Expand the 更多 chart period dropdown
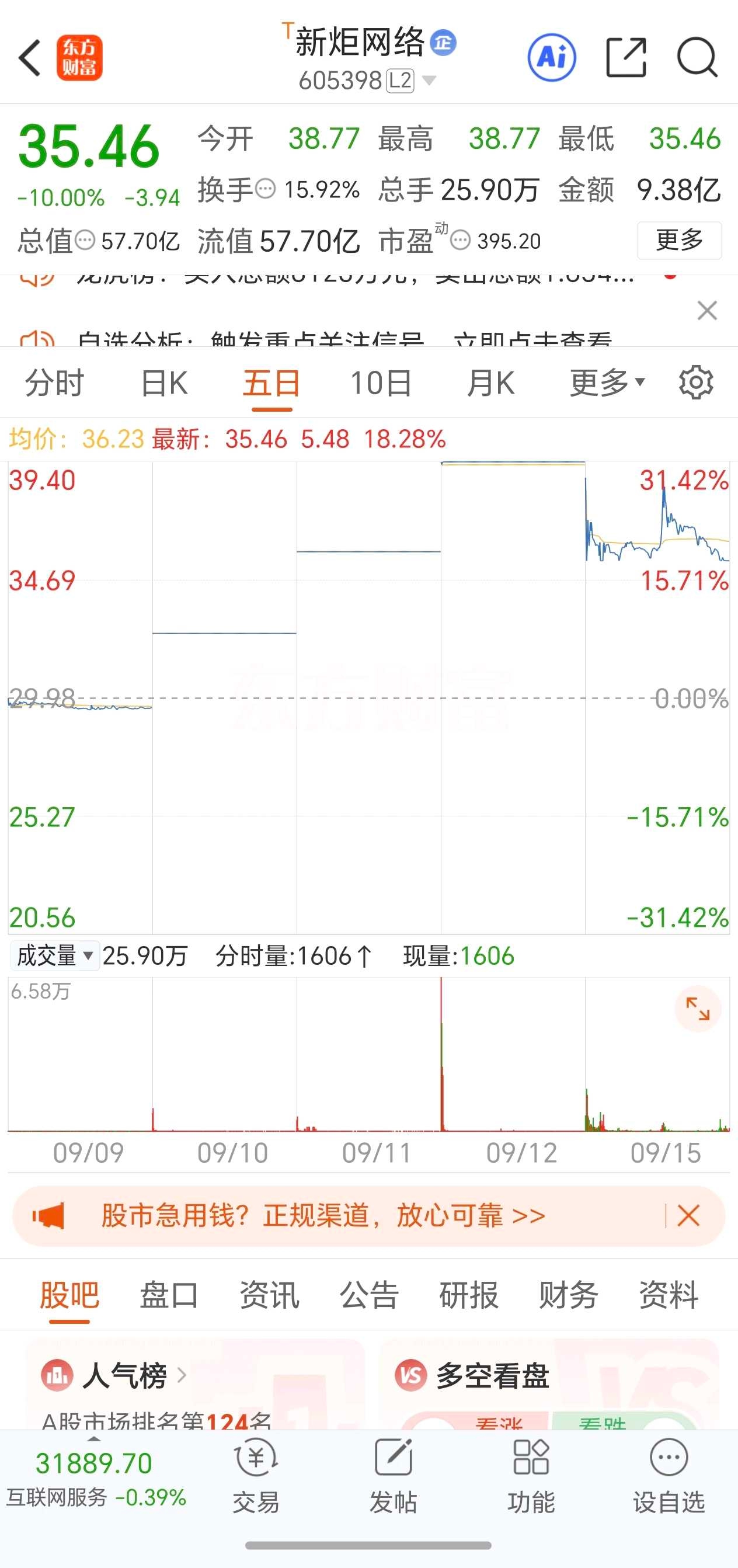This screenshot has height=1568, width=738. [607, 383]
